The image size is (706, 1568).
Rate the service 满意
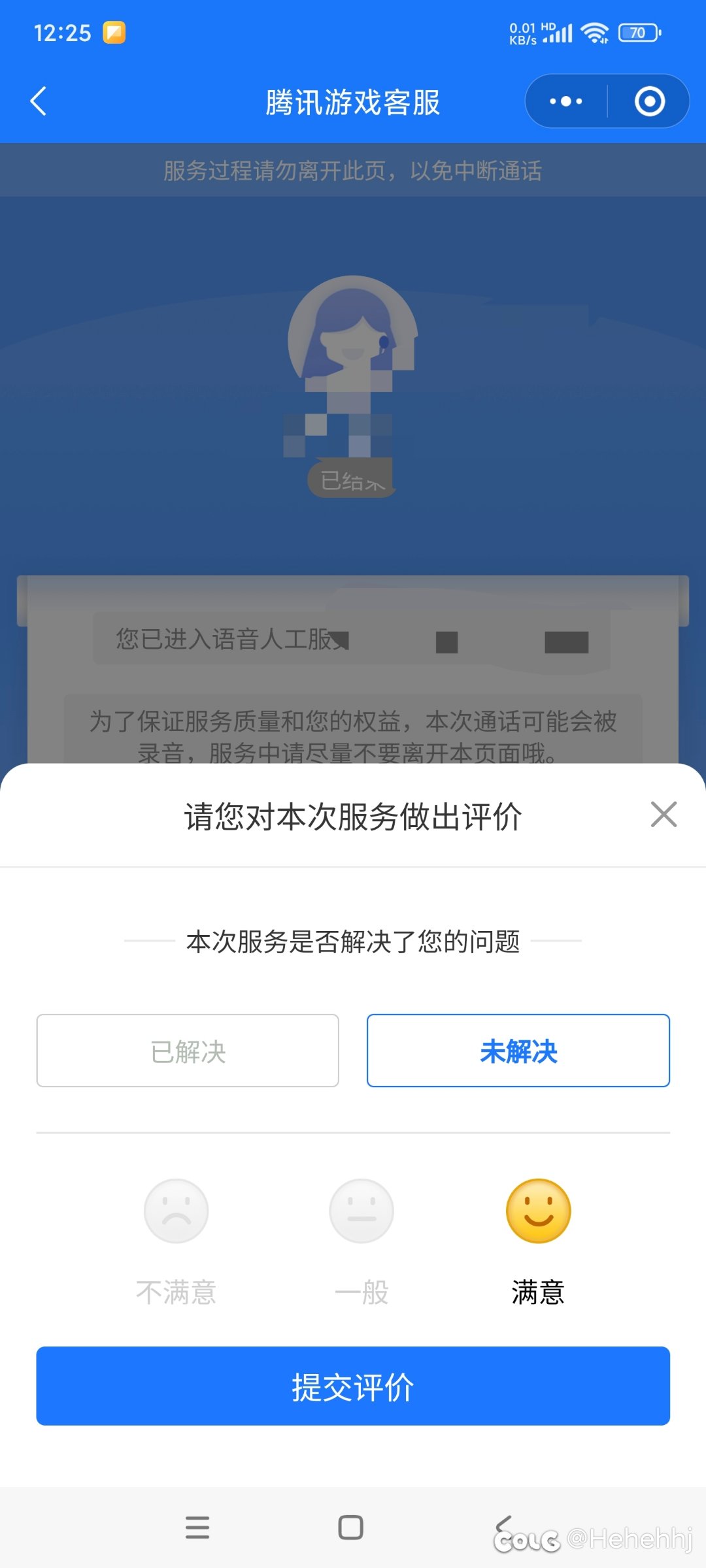[x=538, y=1242]
